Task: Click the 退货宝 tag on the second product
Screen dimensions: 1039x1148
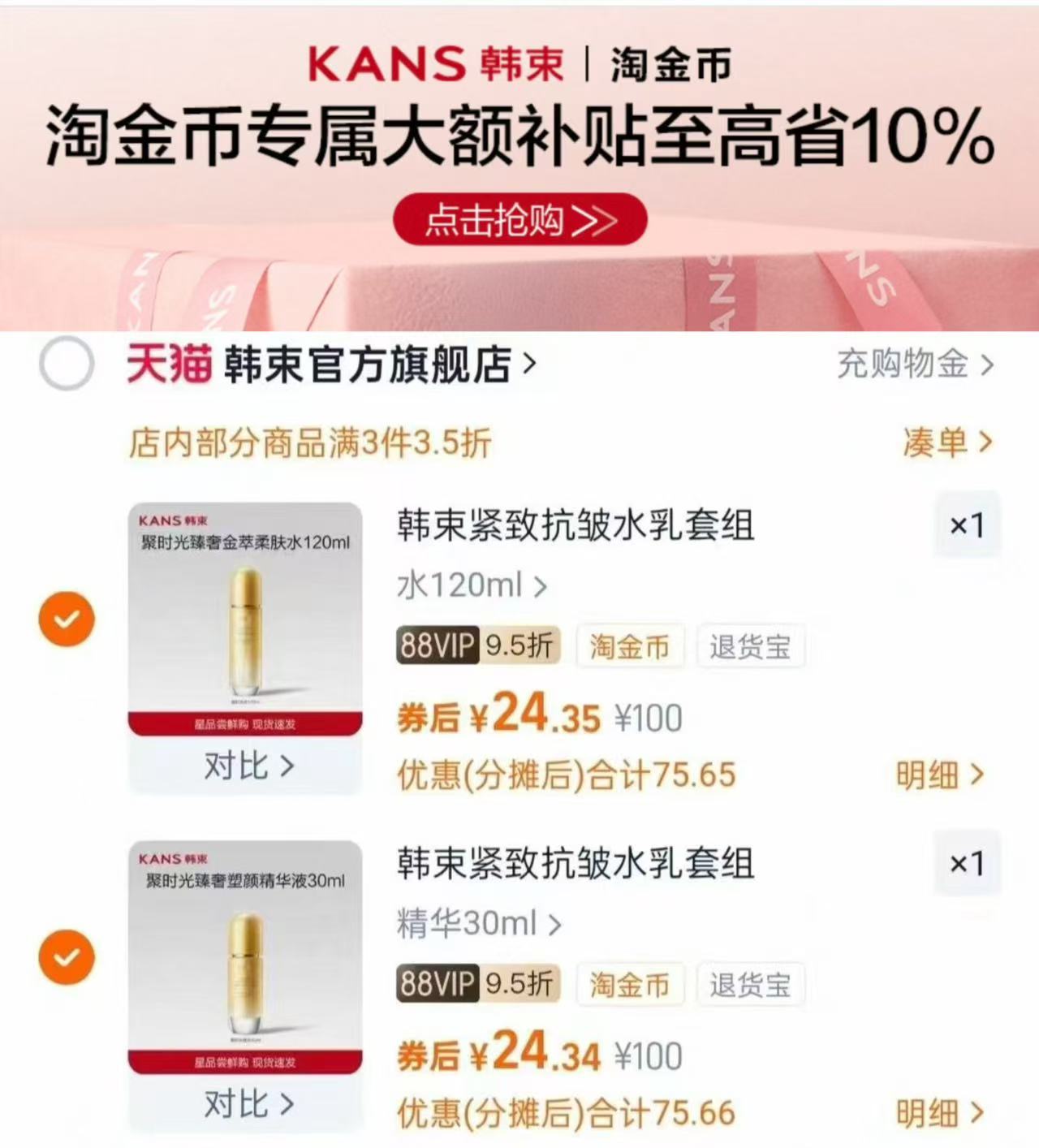Action: click(x=750, y=986)
